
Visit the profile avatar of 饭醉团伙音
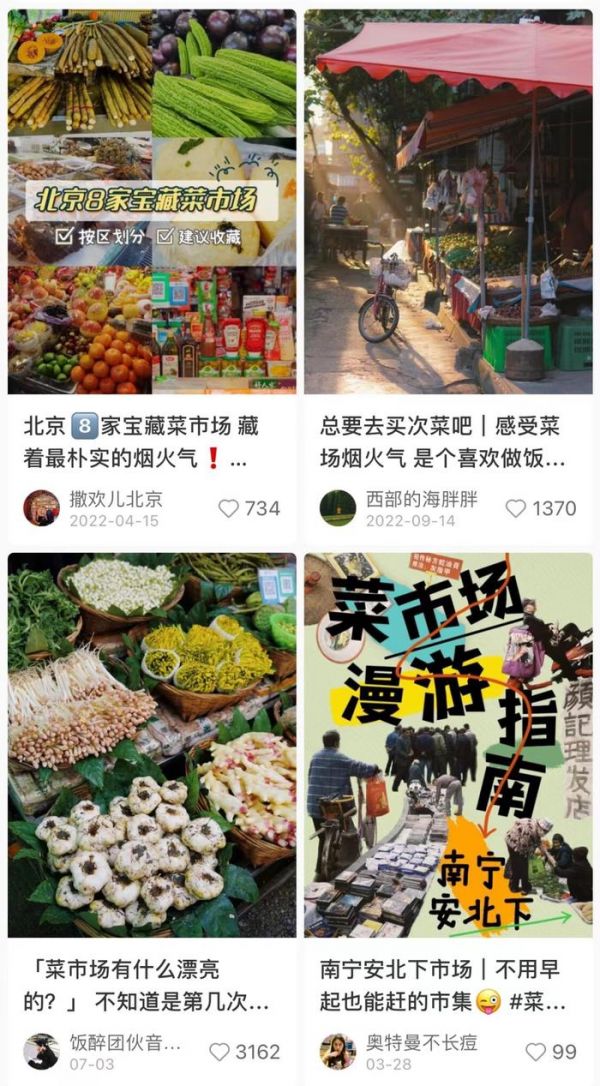41,1052
